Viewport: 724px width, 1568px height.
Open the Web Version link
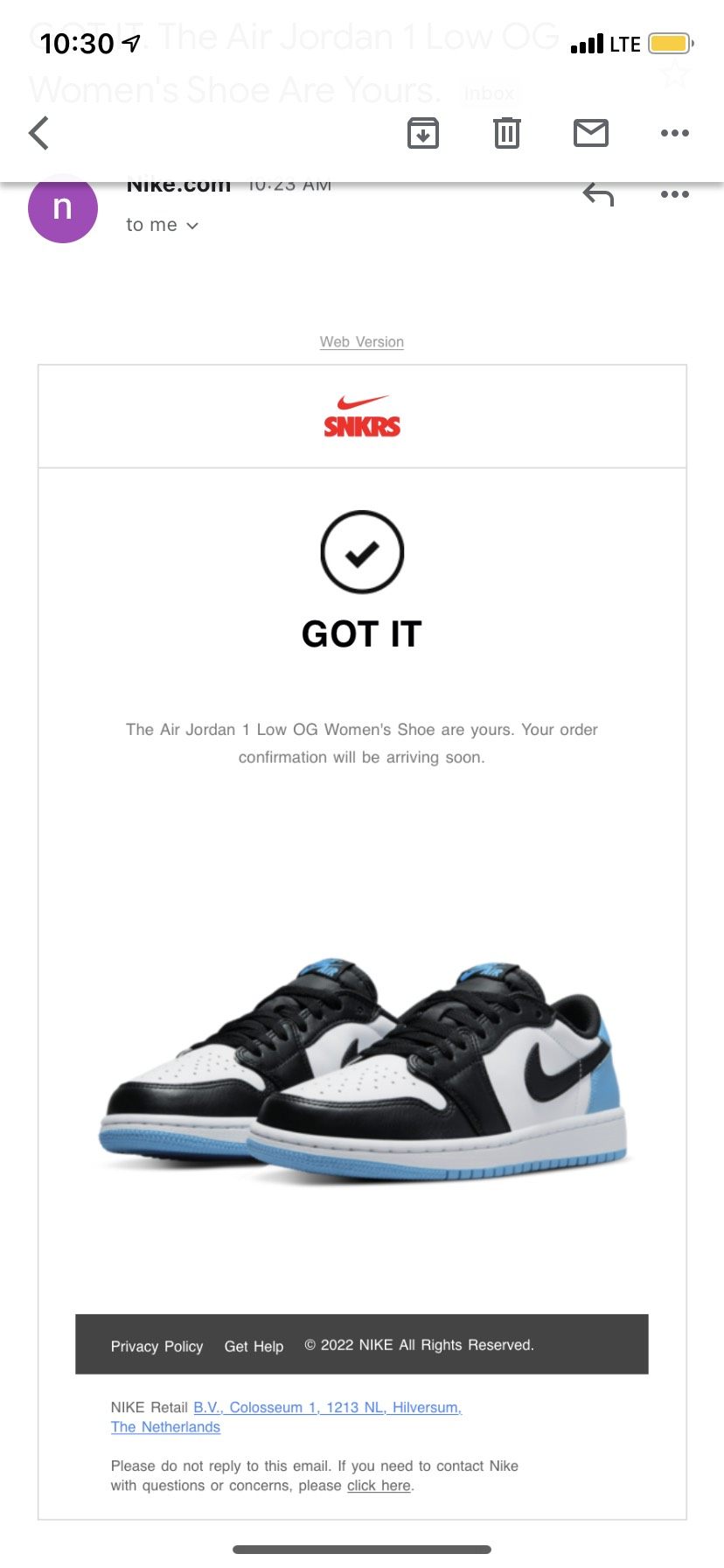(x=361, y=341)
